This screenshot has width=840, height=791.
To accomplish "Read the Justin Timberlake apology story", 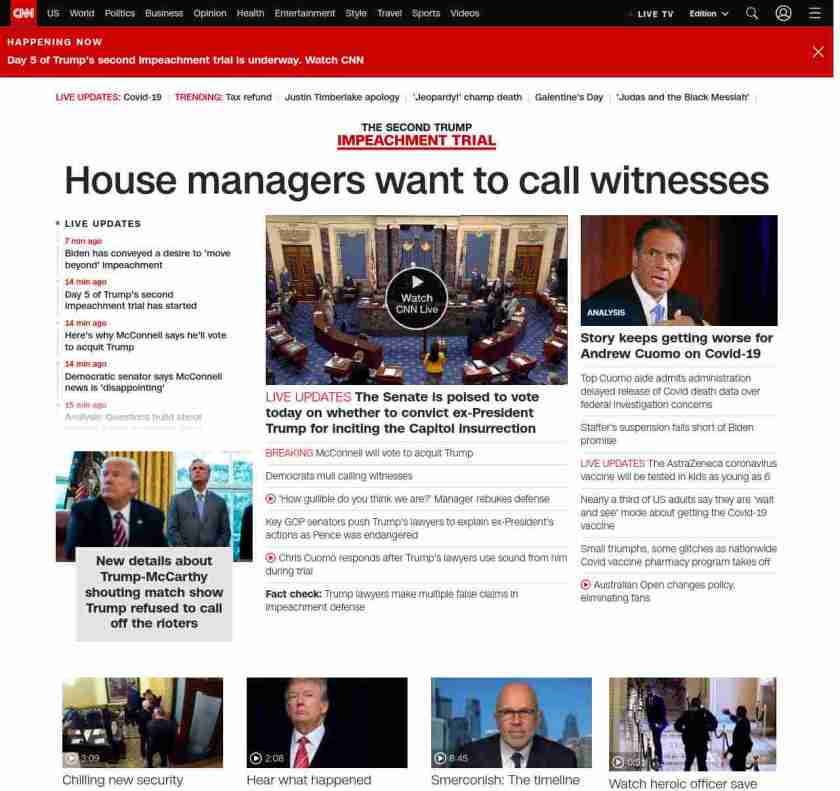I will click(x=342, y=97).
